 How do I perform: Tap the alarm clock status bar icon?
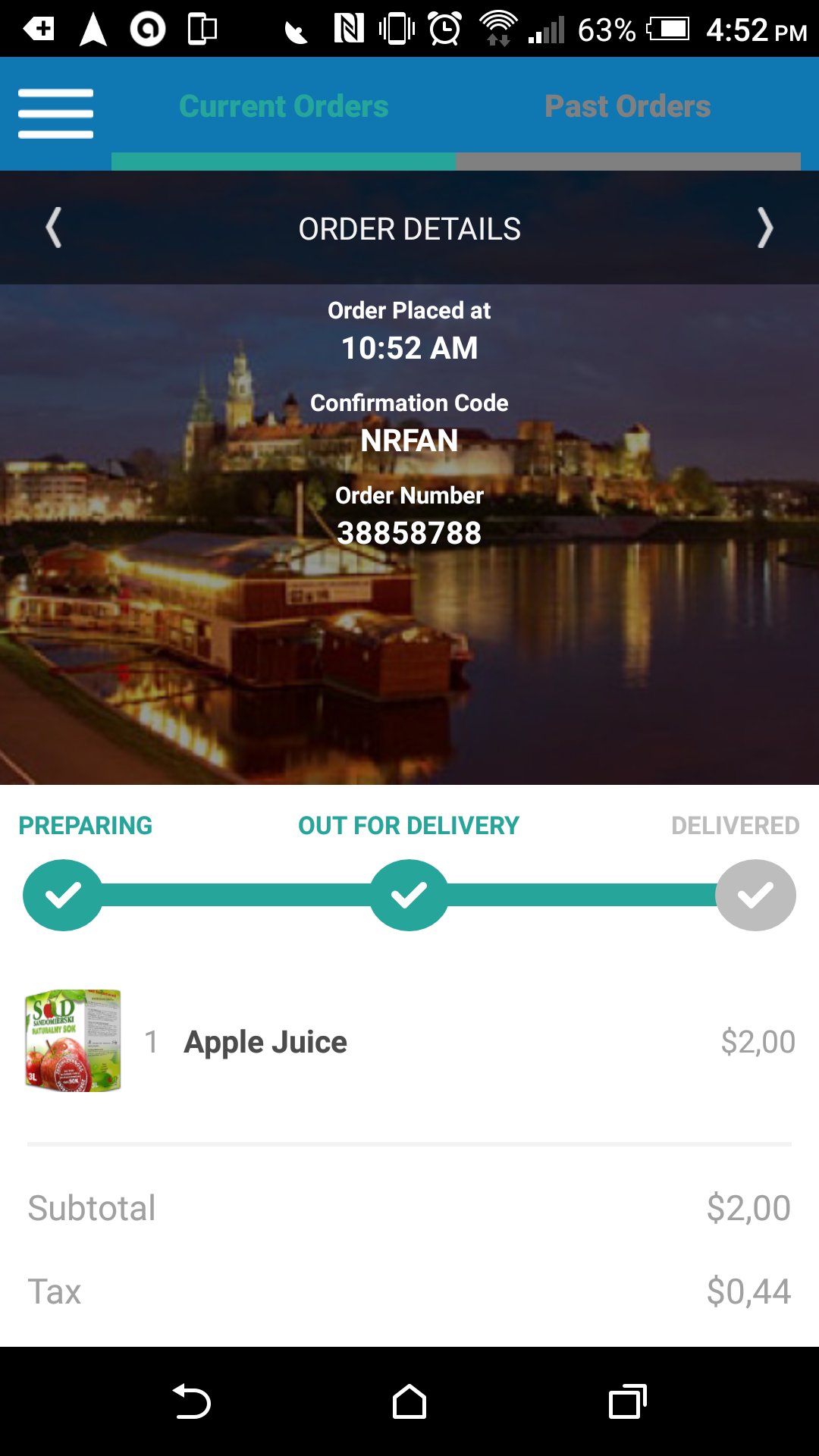[442, 29]
